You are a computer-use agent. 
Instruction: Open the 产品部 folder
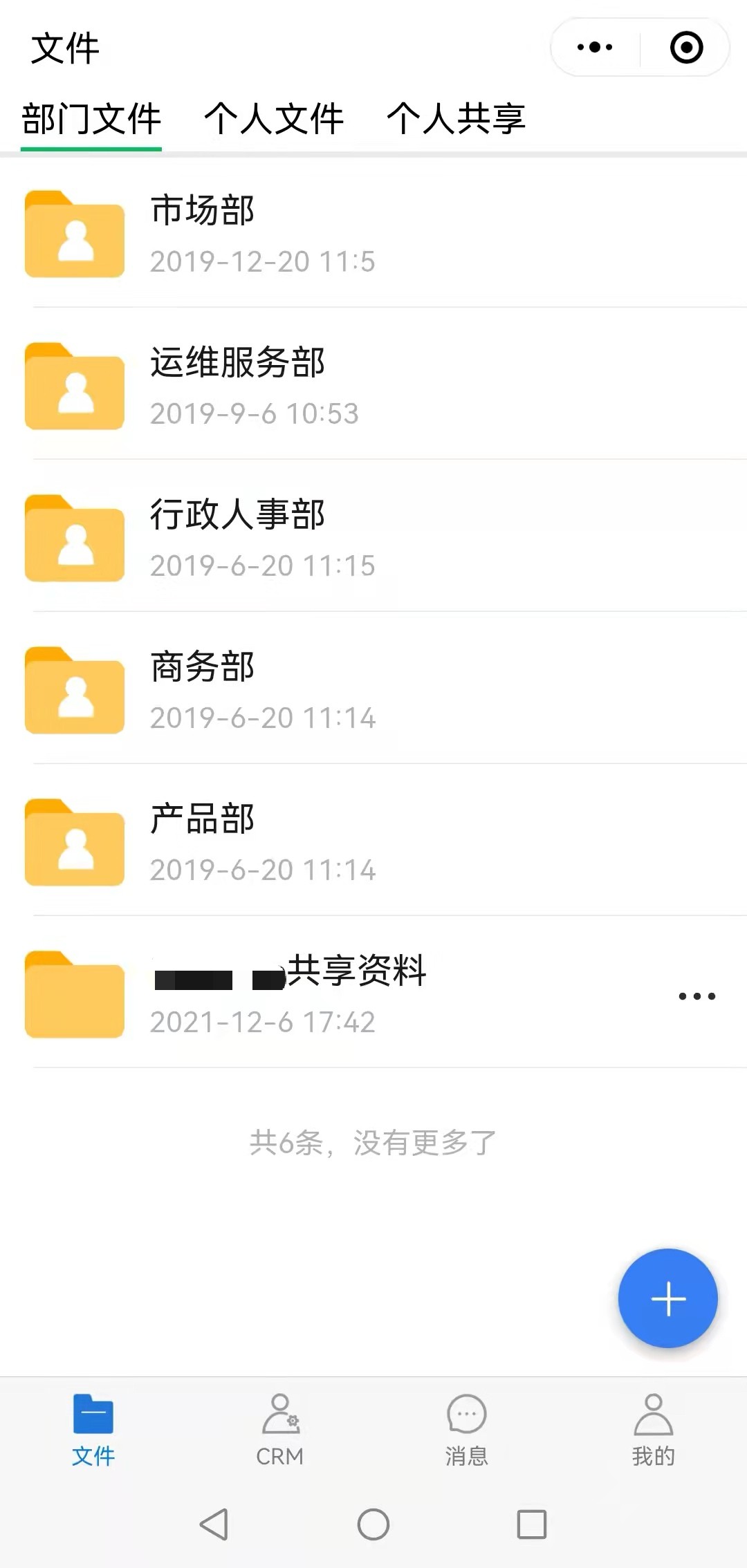pyautogui.click(x=373, y=840)
